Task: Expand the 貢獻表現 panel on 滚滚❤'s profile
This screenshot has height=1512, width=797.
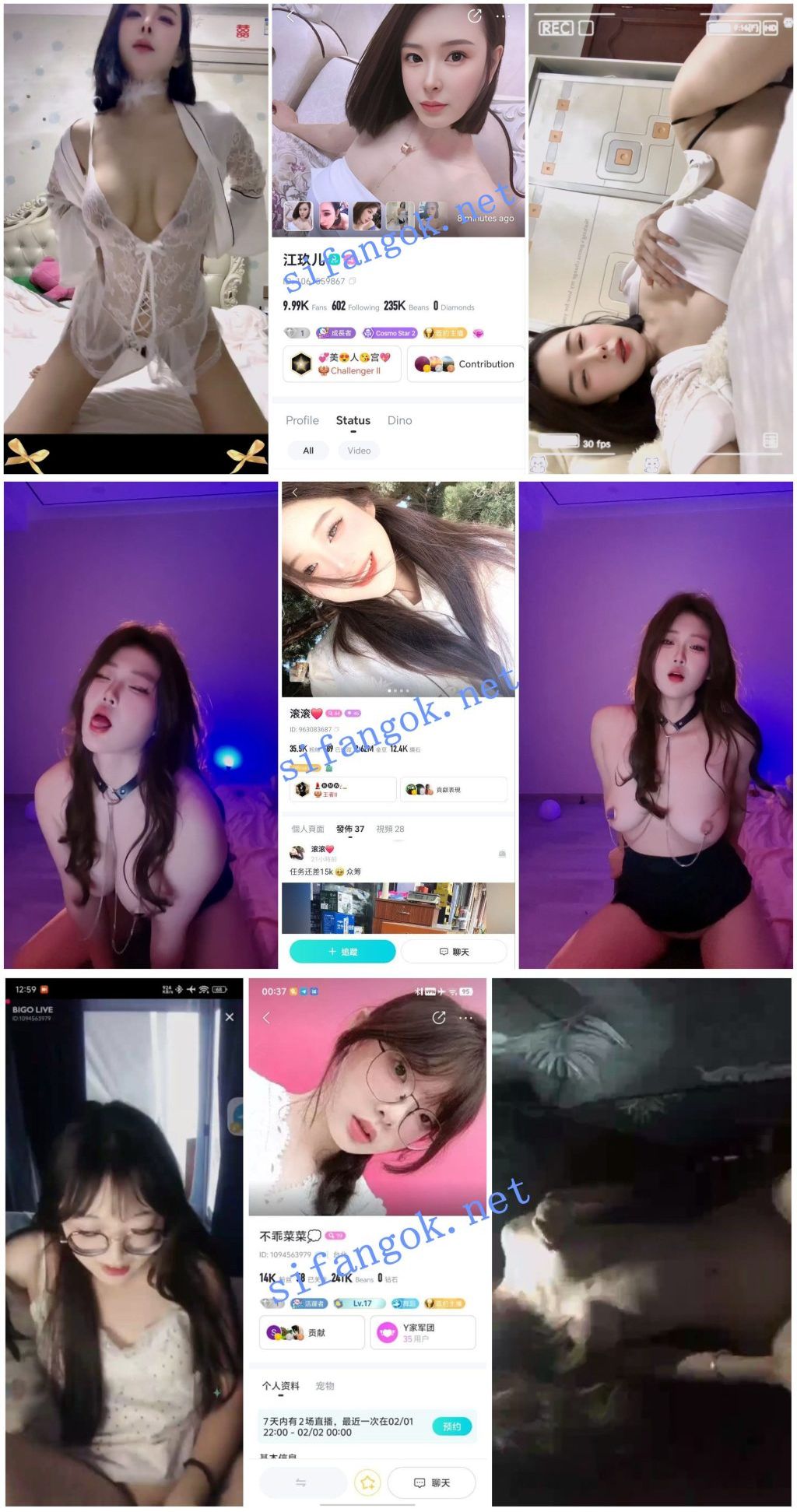Action: coord(453,790)
